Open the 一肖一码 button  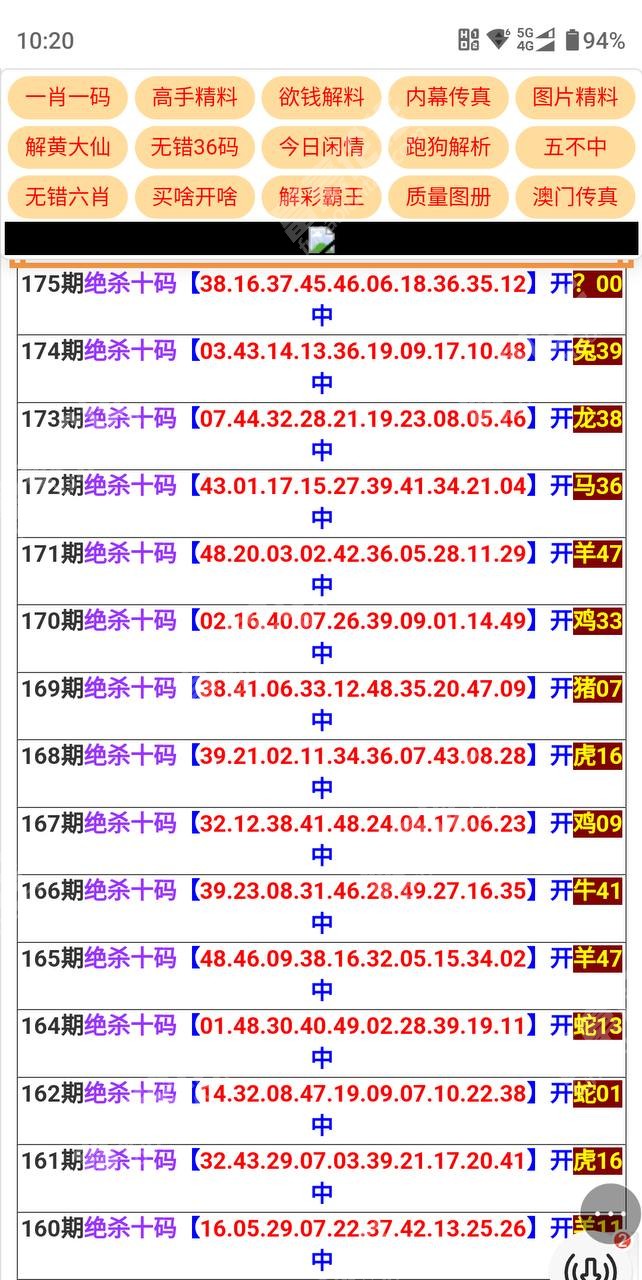pos(67,98)
